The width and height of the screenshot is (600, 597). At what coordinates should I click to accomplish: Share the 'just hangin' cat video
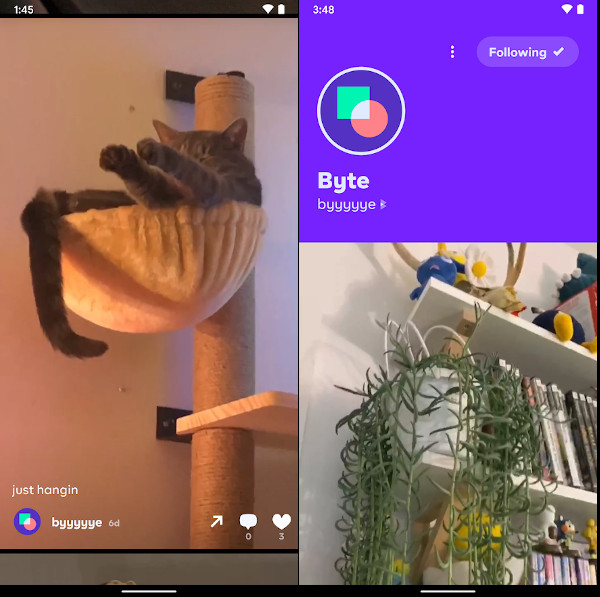[216, 521]
